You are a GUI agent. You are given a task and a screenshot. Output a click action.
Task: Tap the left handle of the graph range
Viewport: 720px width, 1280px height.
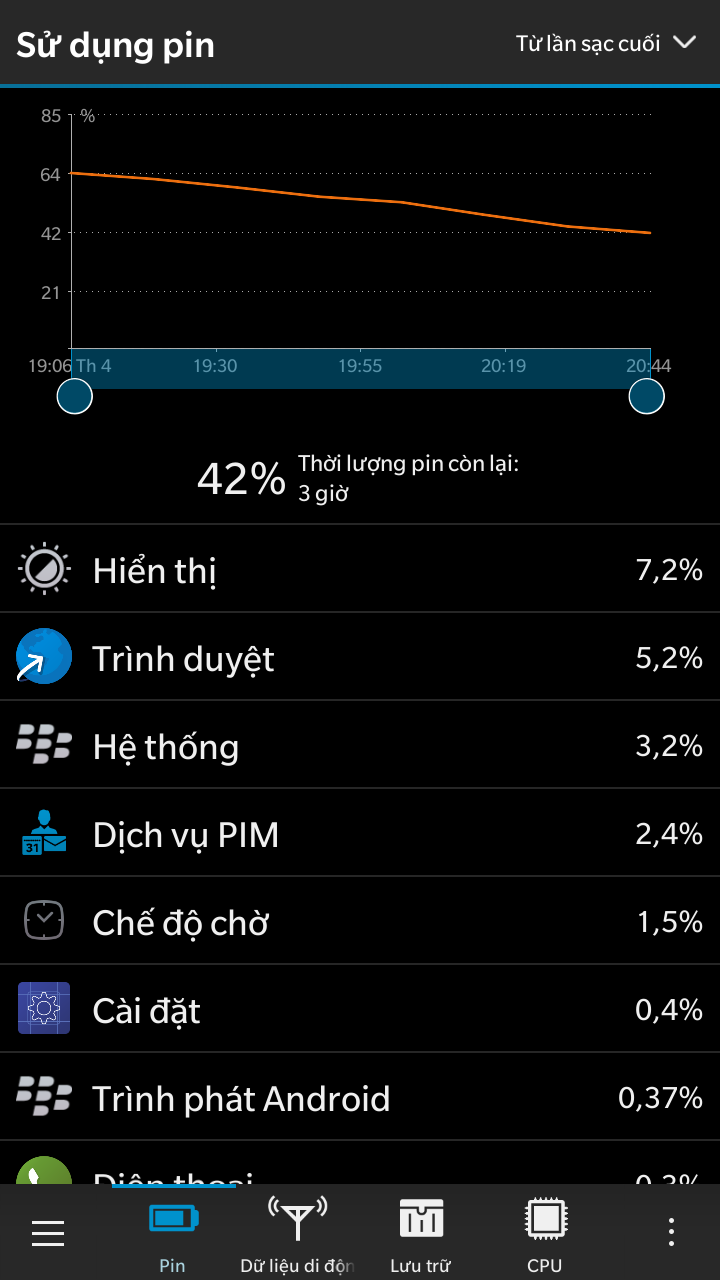click(x=75, y=397)
